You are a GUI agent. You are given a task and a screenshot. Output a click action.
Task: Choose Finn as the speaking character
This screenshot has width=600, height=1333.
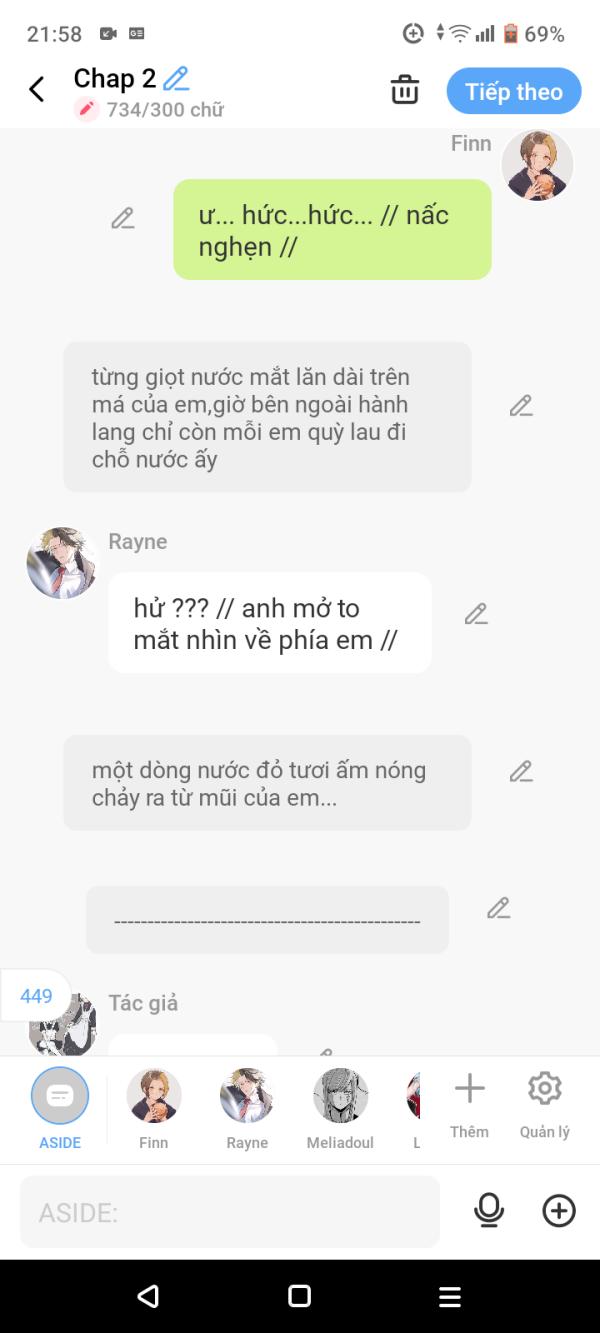click(x=154, y=1106)
